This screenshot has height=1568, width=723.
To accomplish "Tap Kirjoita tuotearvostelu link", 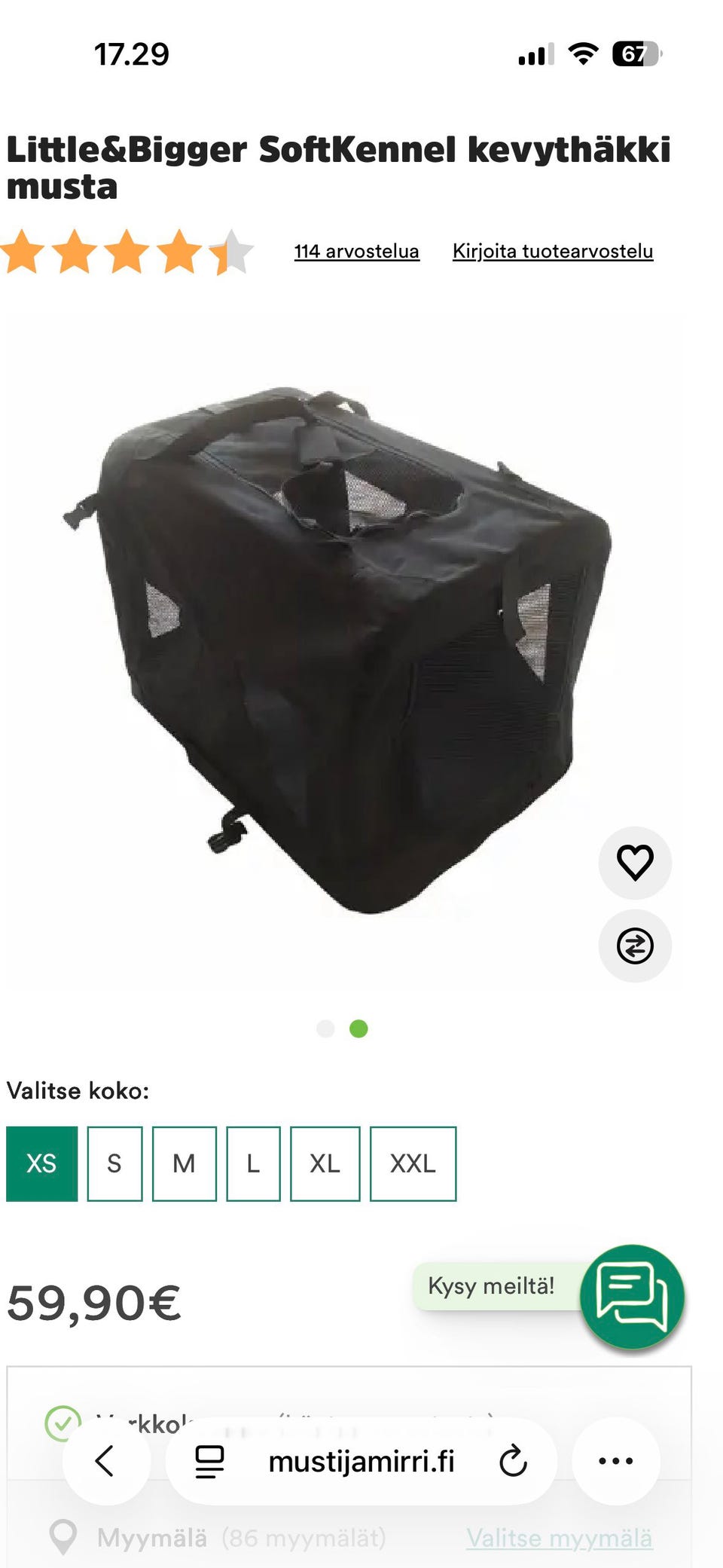I will 553,251.
